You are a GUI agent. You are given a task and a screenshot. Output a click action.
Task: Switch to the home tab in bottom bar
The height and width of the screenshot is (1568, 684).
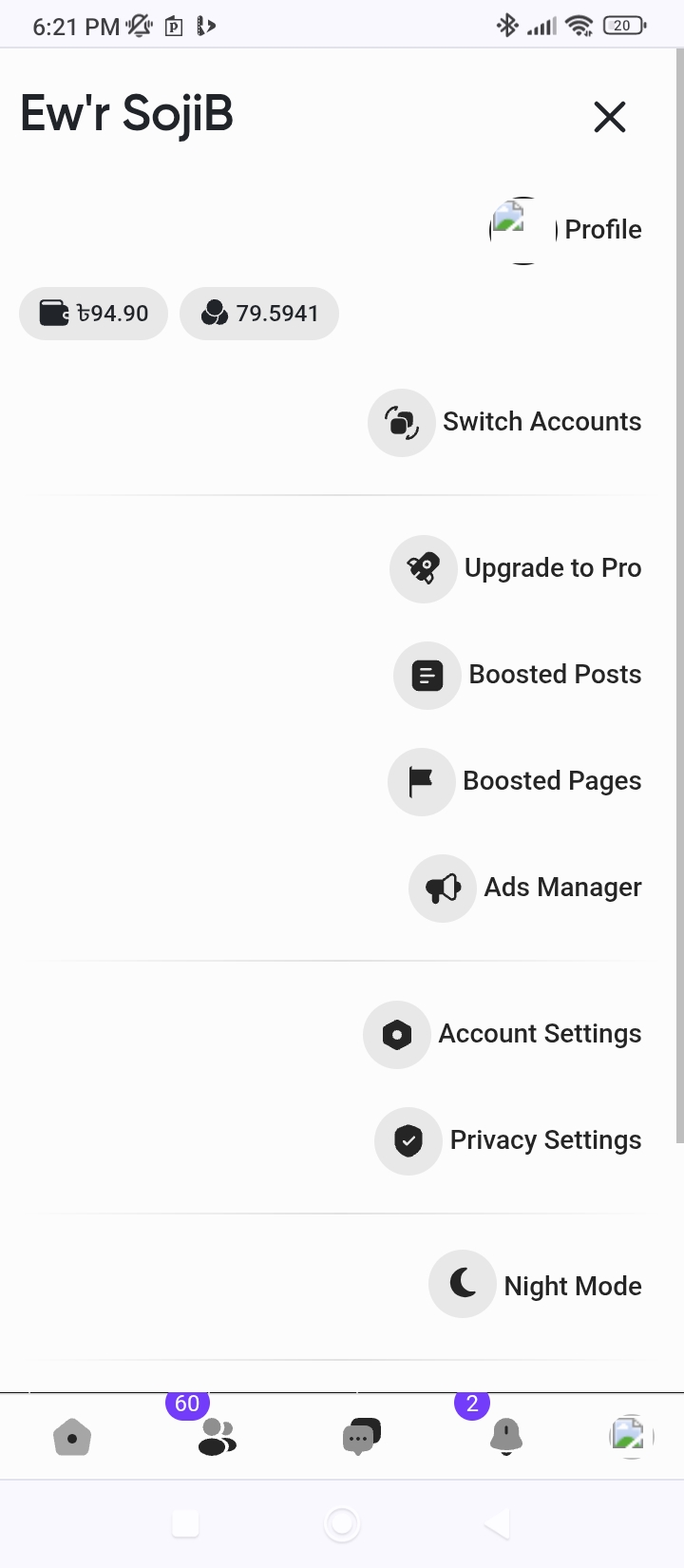pyautogui.click(x=72, y=1437)
